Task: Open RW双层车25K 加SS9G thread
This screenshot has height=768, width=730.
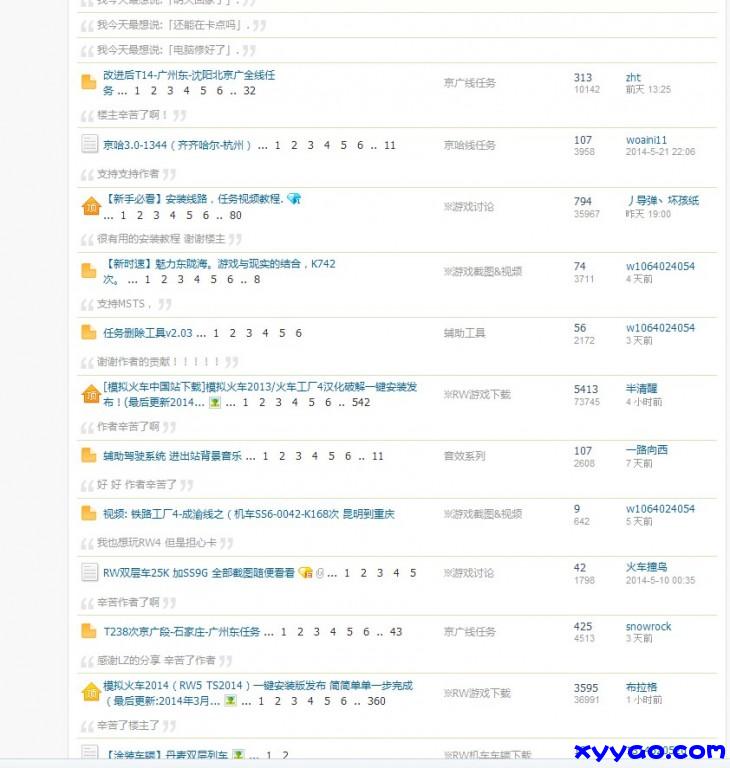Action: click(199, 573)
